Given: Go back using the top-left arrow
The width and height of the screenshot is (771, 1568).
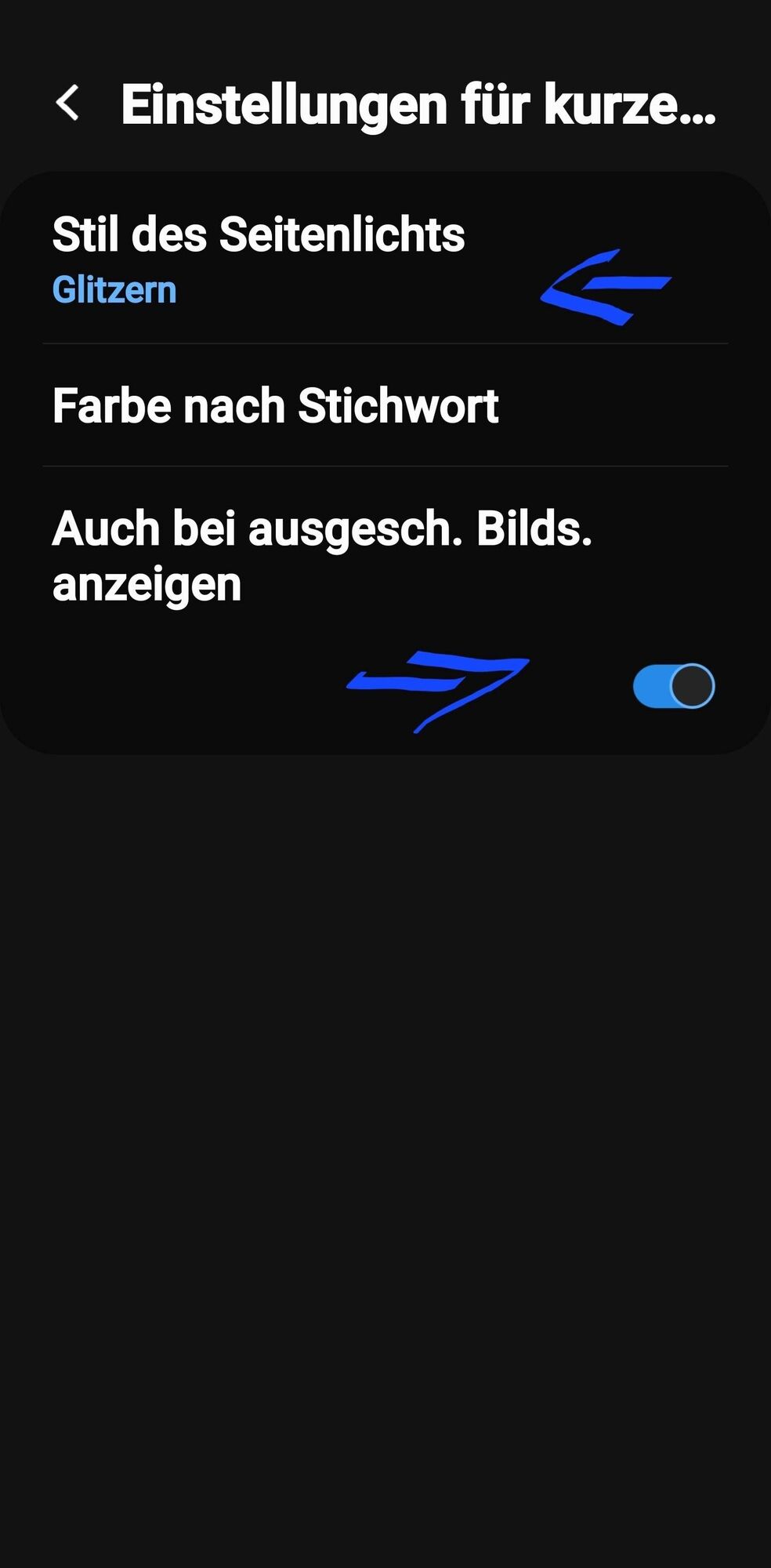Looking at the screenshot, I should coord(68,103).
